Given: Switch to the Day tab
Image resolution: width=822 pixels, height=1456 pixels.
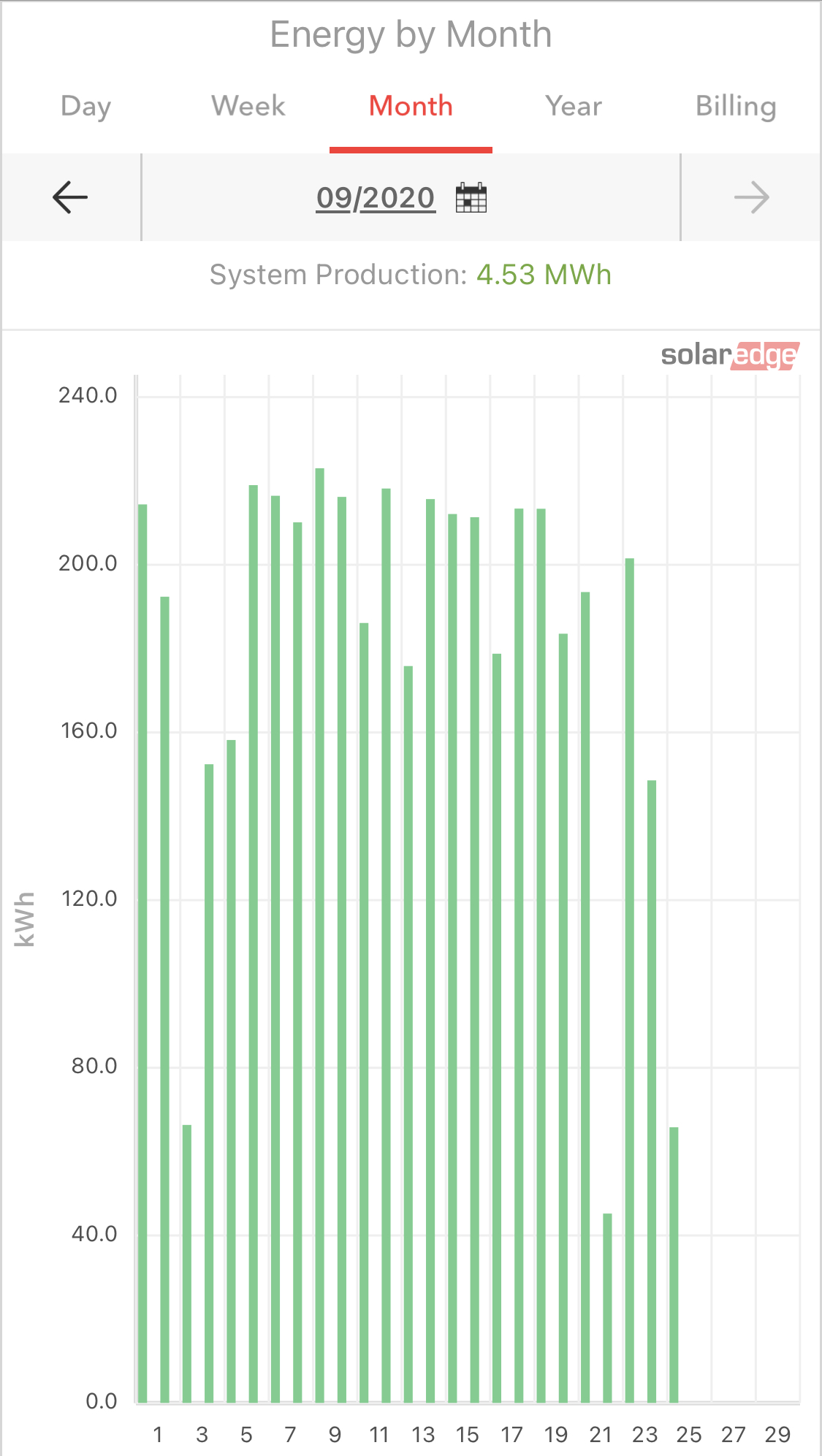Looking at the screenshot, I should 85,107.
